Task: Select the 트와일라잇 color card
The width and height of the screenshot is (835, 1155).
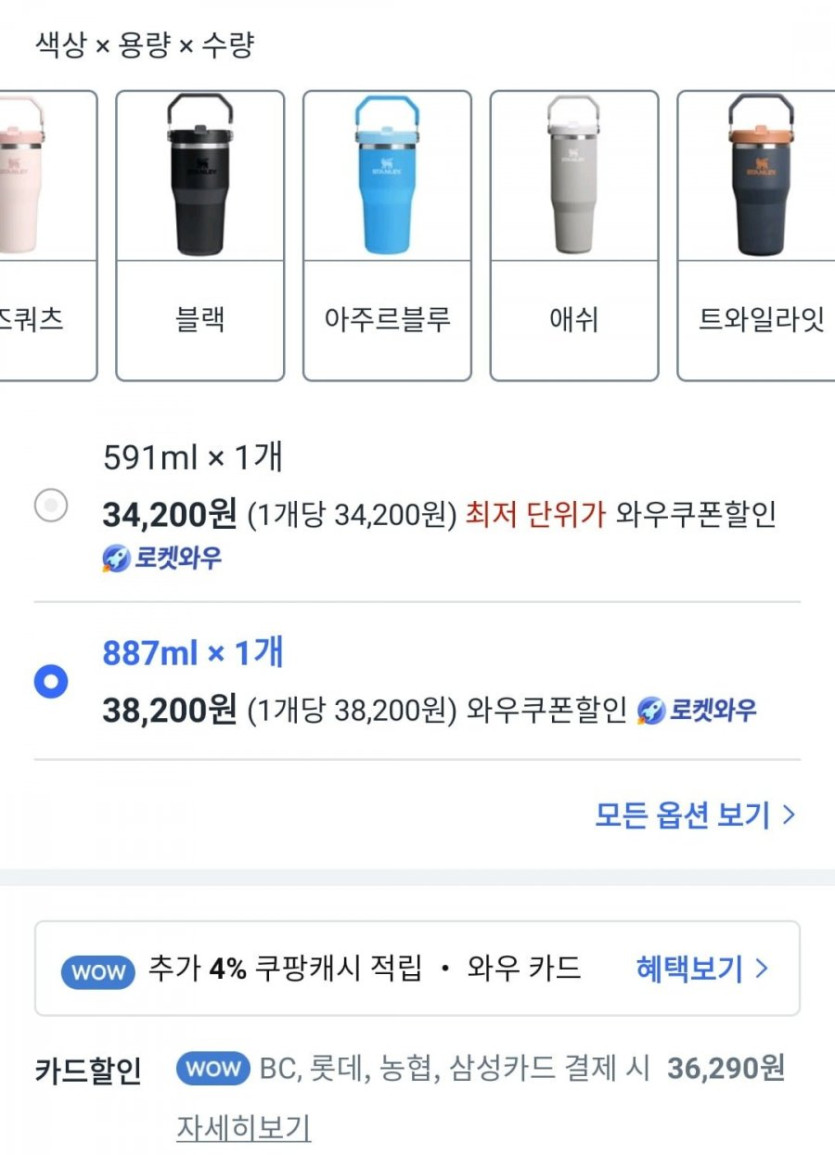Action: click(x=757, y=236)
